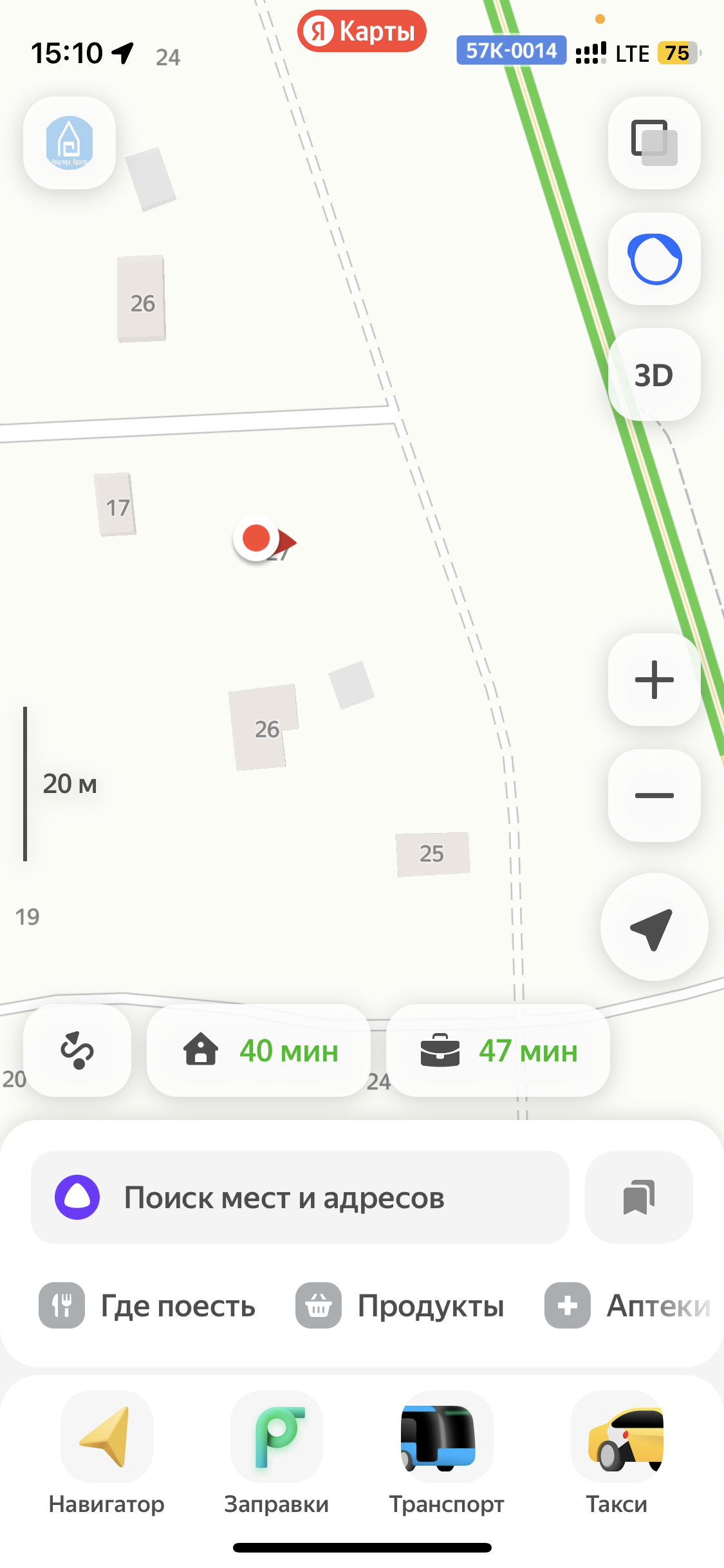The image size is (724, 1568).
Task: Tap the Поиск мест и адресов field
Action: (x=300, y=1197)
